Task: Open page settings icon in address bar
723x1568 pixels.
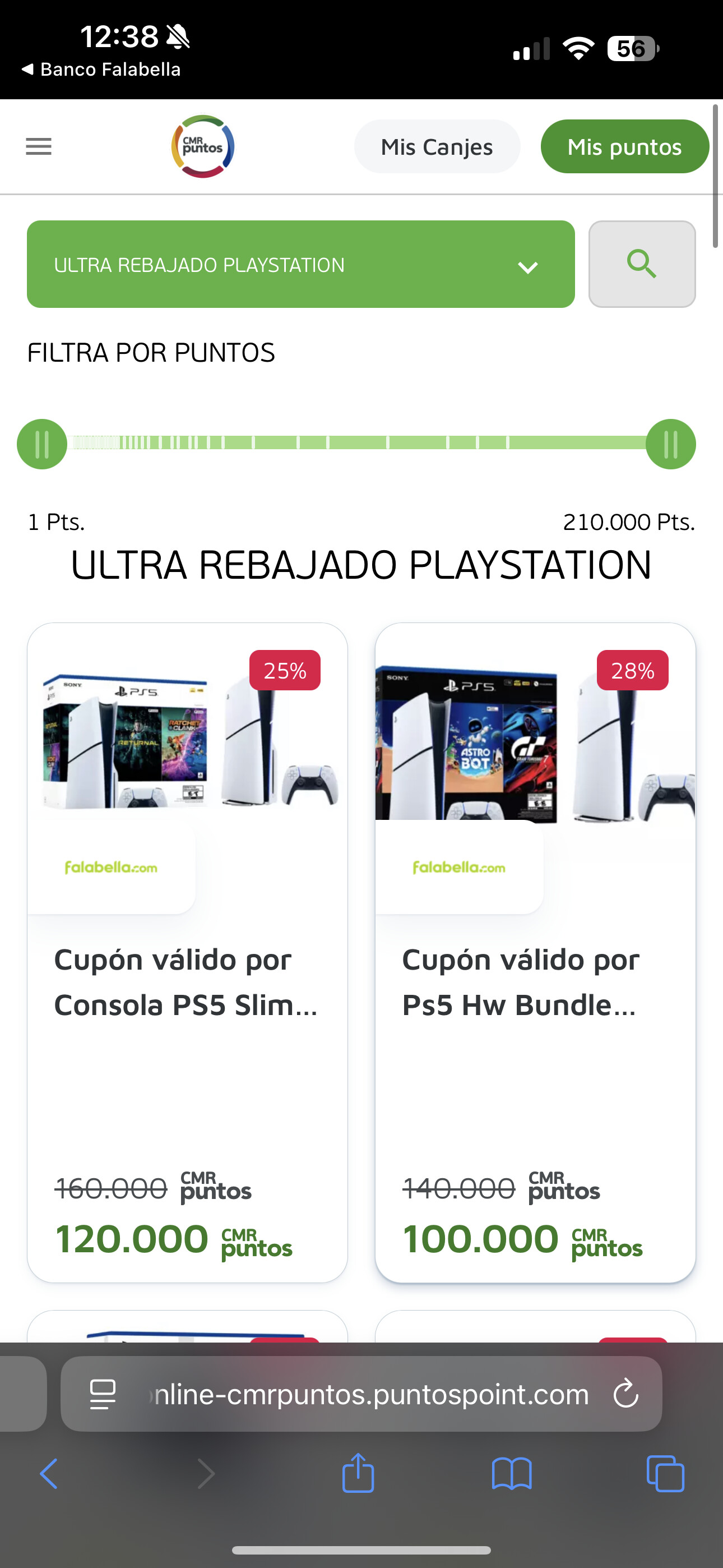Action: point(103,1394)
